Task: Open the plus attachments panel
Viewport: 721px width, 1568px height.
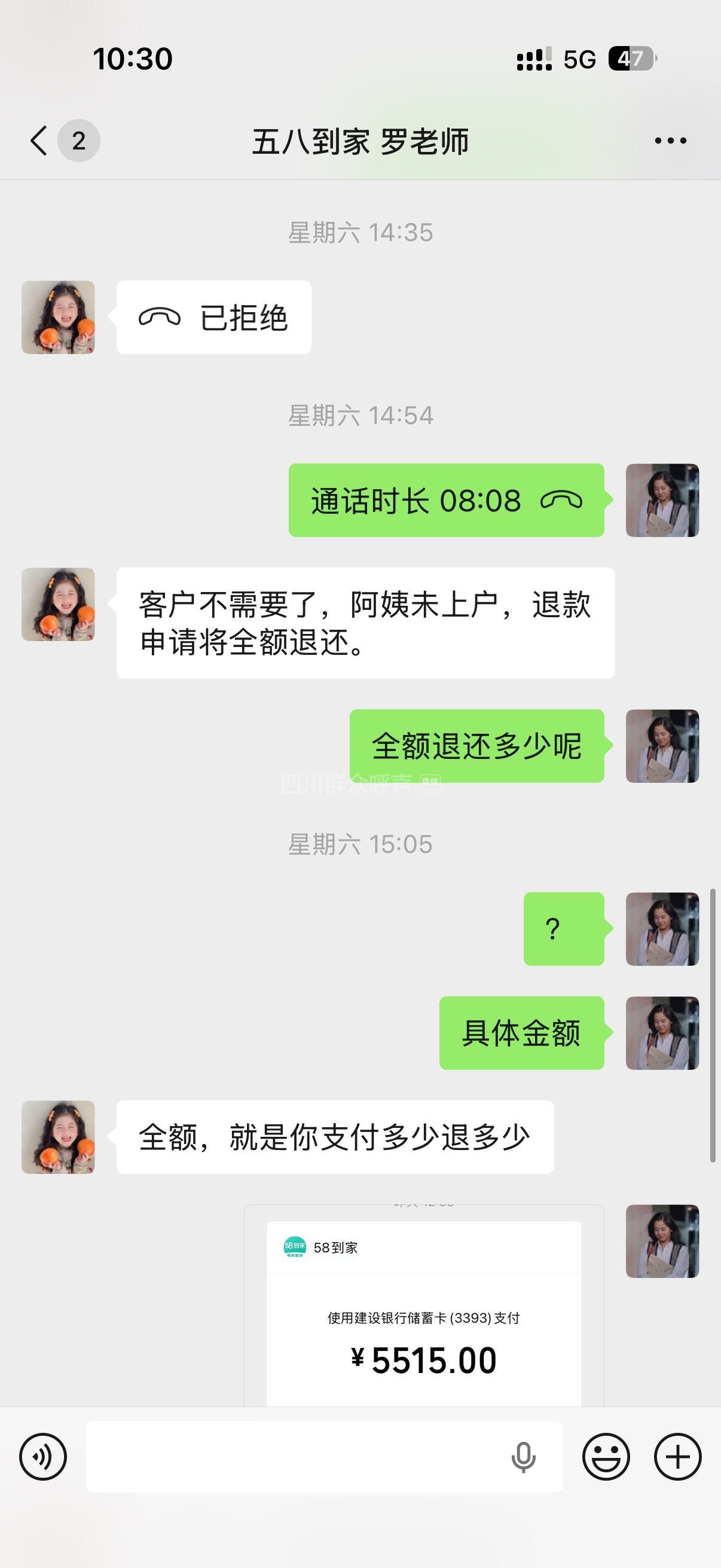Action: click(677, 1457)
